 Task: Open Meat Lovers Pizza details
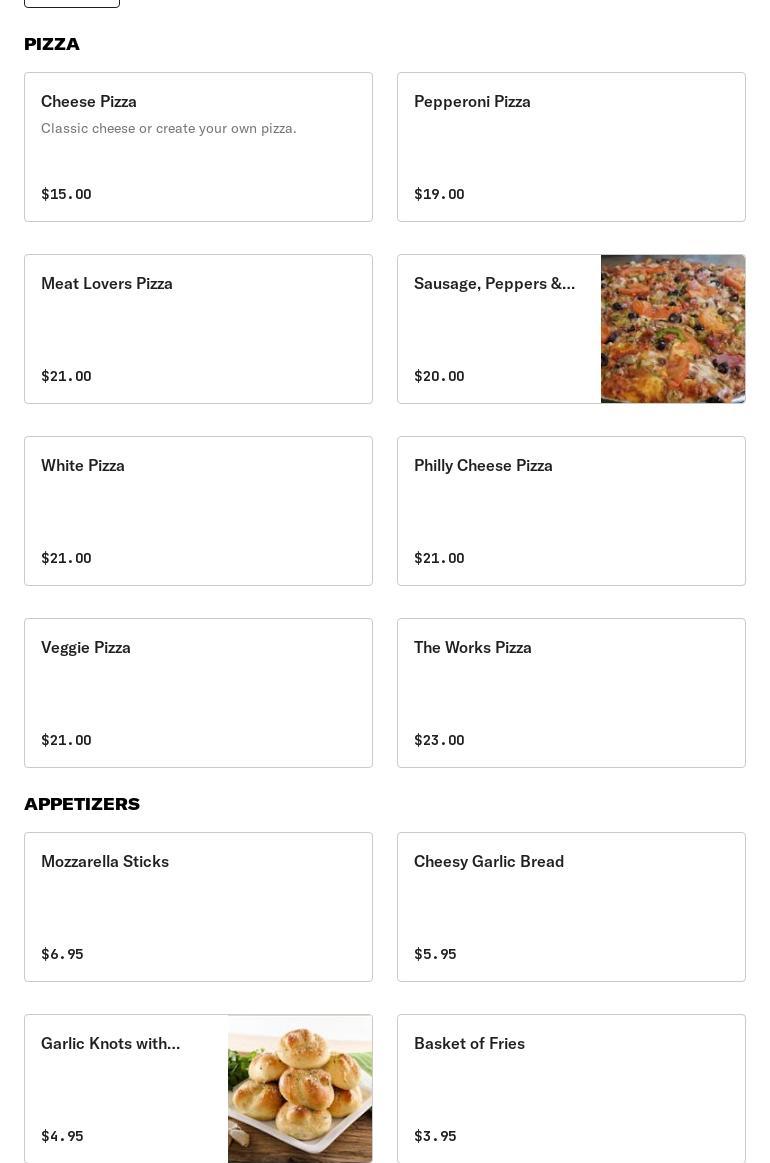coord(198,329)
